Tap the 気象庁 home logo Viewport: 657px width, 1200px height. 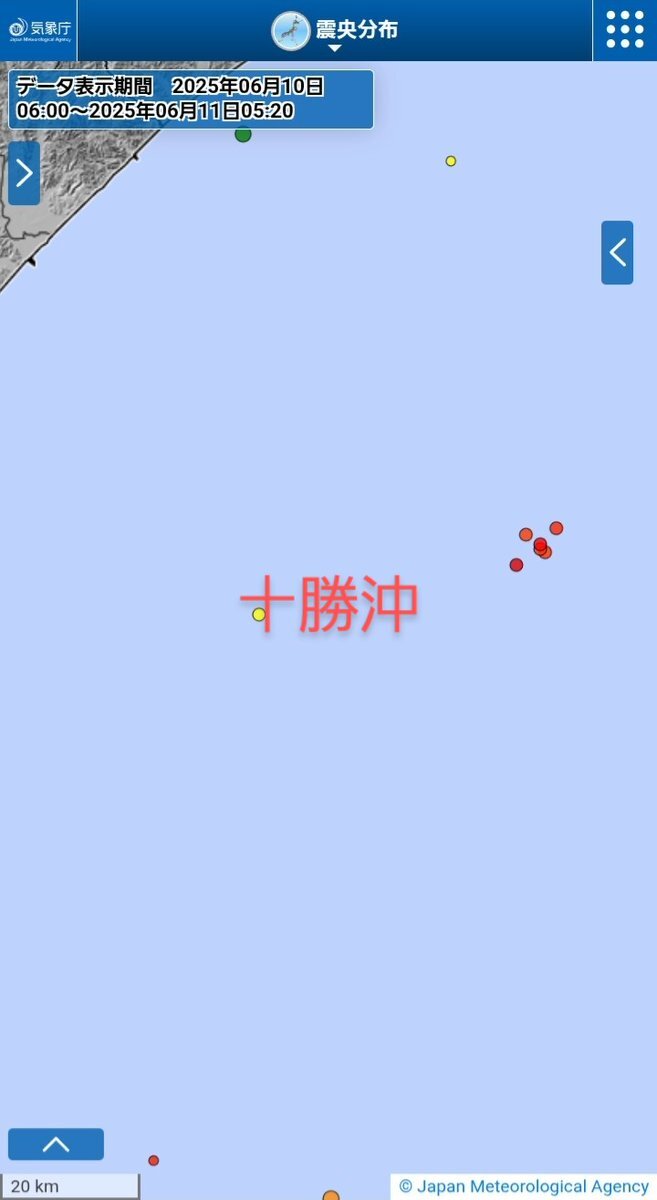[x=39, y=30]
